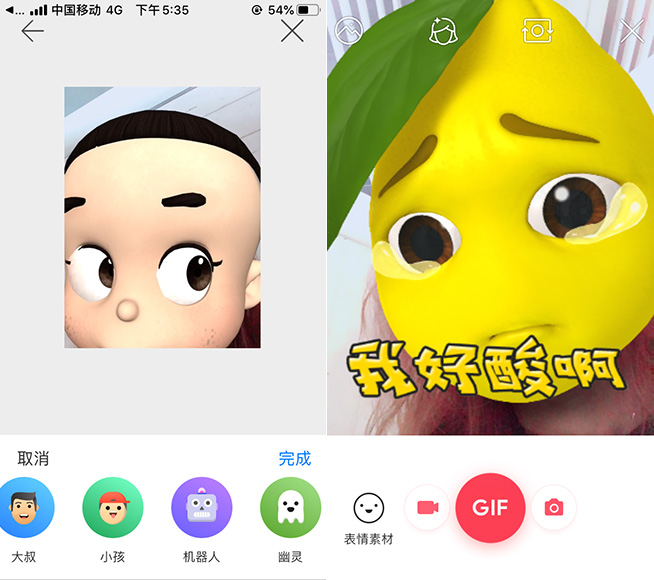Record a GIF with the red button
This screenshot has height=580, width=654.
point(490,508)
